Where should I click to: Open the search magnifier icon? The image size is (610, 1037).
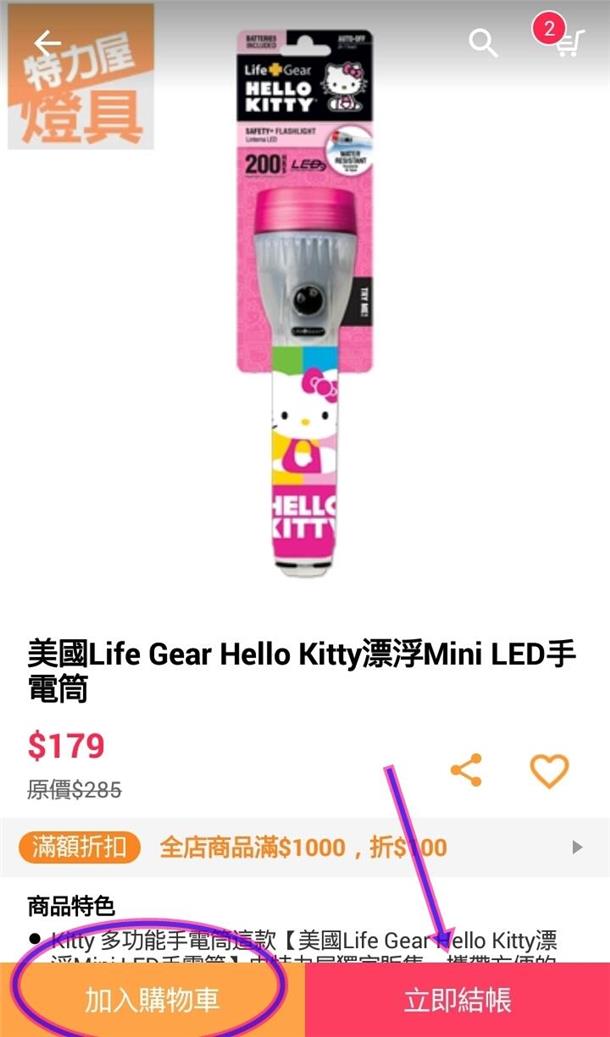483,43
